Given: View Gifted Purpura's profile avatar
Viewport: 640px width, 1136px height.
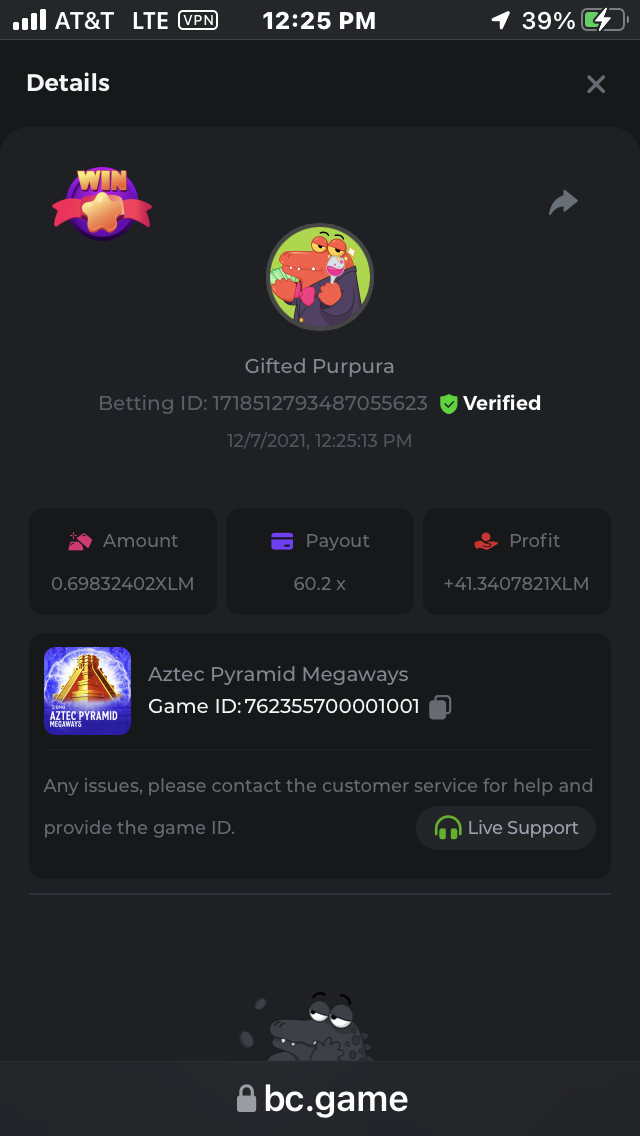Looking at the screenshot, I should pos(319,277).
